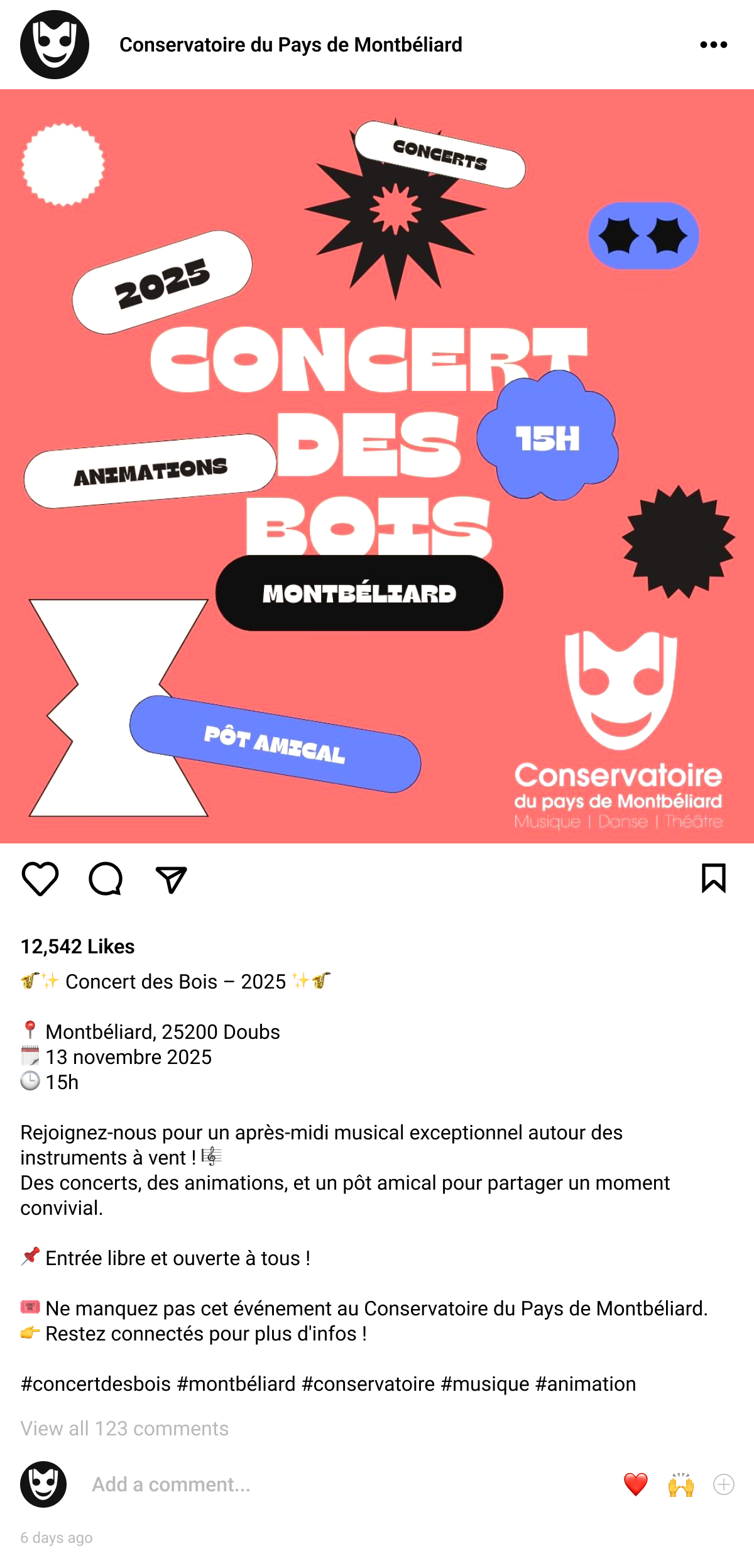Image resolution: width=754 pixels, height=1568 pixels.
Task: Like the post with the heart icon
Action: 40,879
